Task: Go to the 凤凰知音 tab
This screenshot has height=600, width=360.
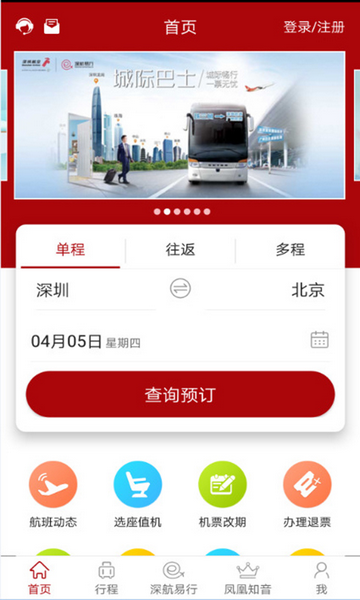Action: click(248, 578)
